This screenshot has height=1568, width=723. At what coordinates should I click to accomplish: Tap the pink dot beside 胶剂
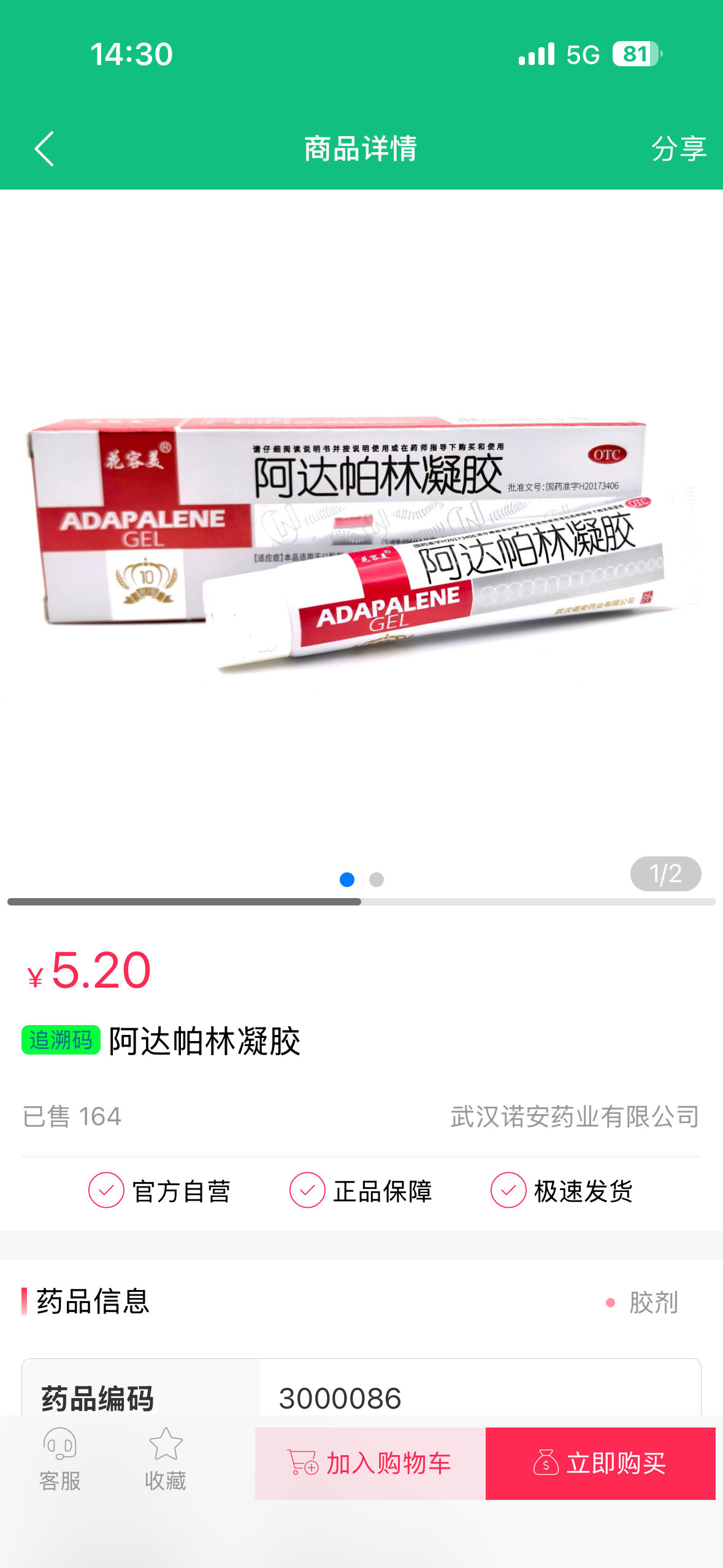[x=609, y=1303]
